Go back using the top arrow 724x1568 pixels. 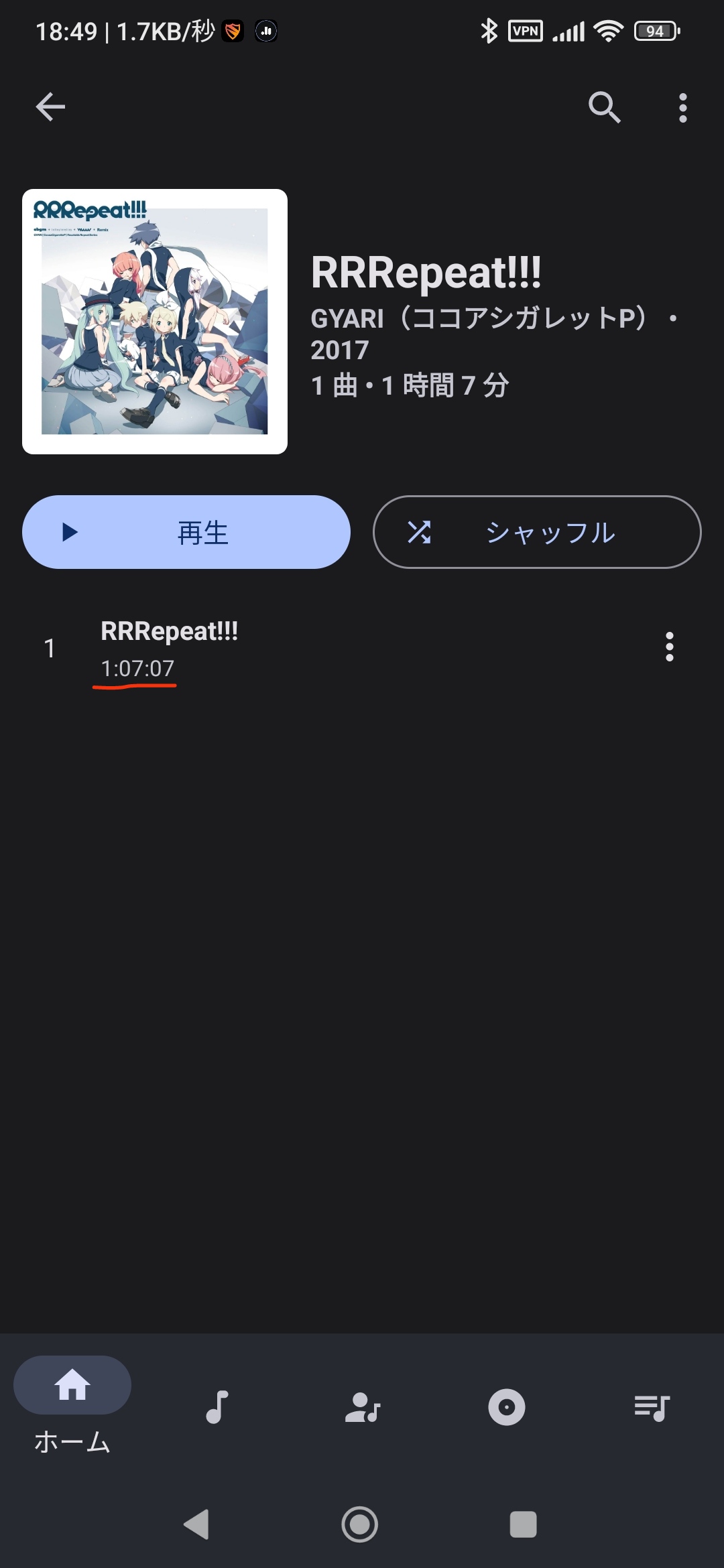coord(50,107)
